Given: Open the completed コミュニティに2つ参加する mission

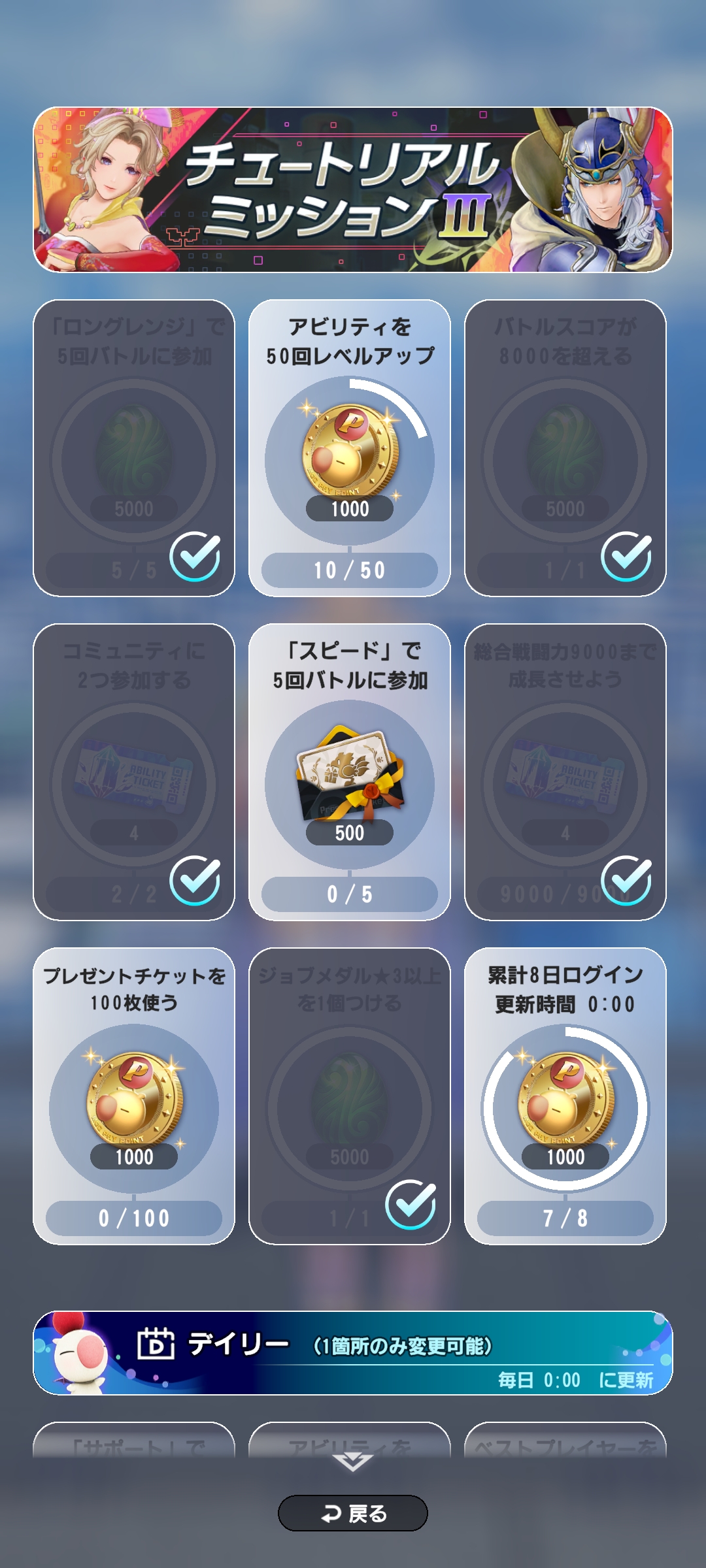Looking at the screenshot, I should [134, 772].
